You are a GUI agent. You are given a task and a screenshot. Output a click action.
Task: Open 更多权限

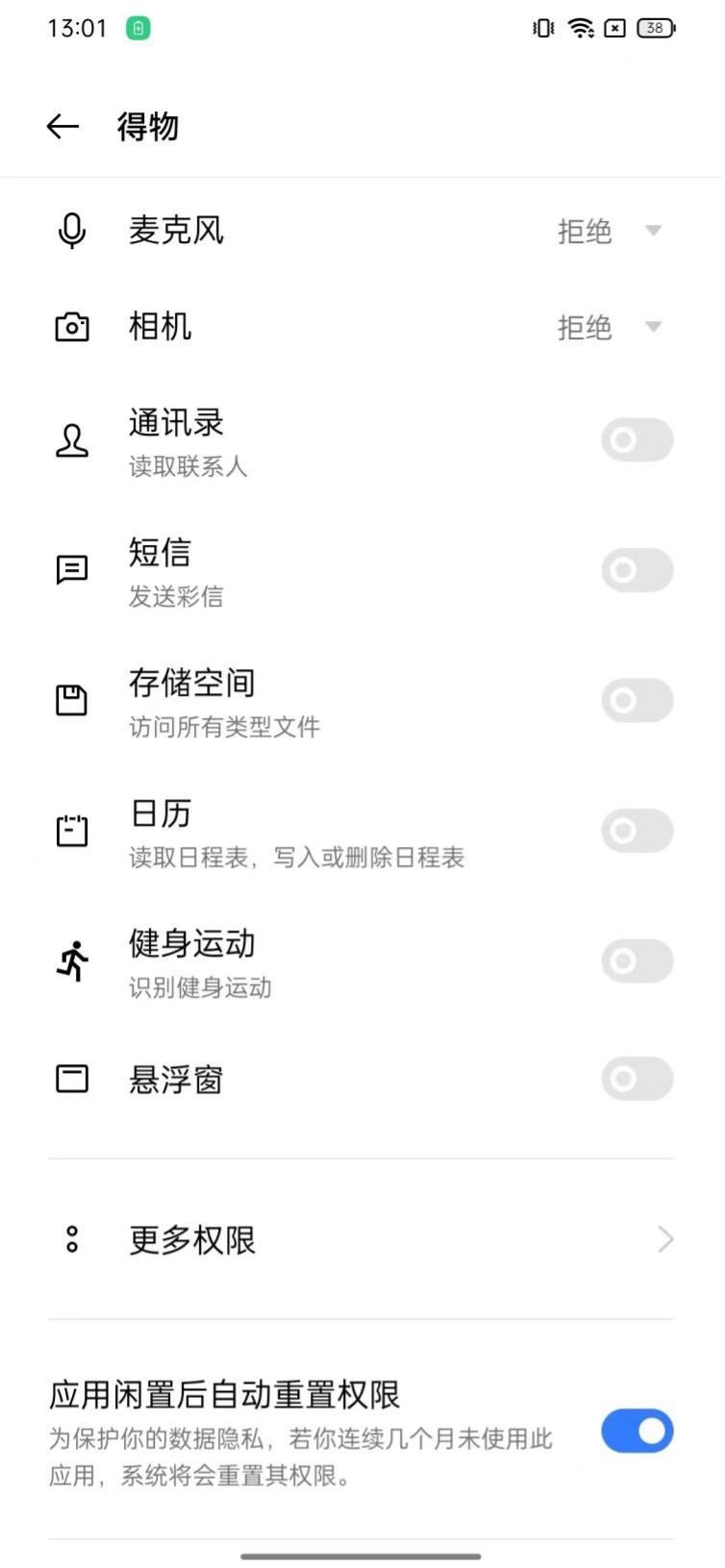tap(362, 1240)
